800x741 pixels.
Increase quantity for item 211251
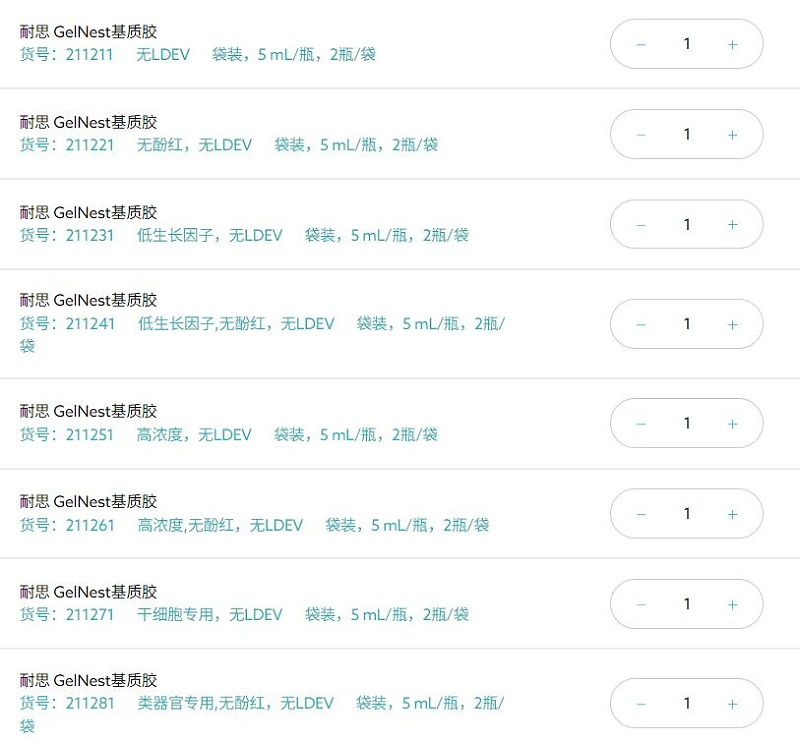click(x=732, y=423)
